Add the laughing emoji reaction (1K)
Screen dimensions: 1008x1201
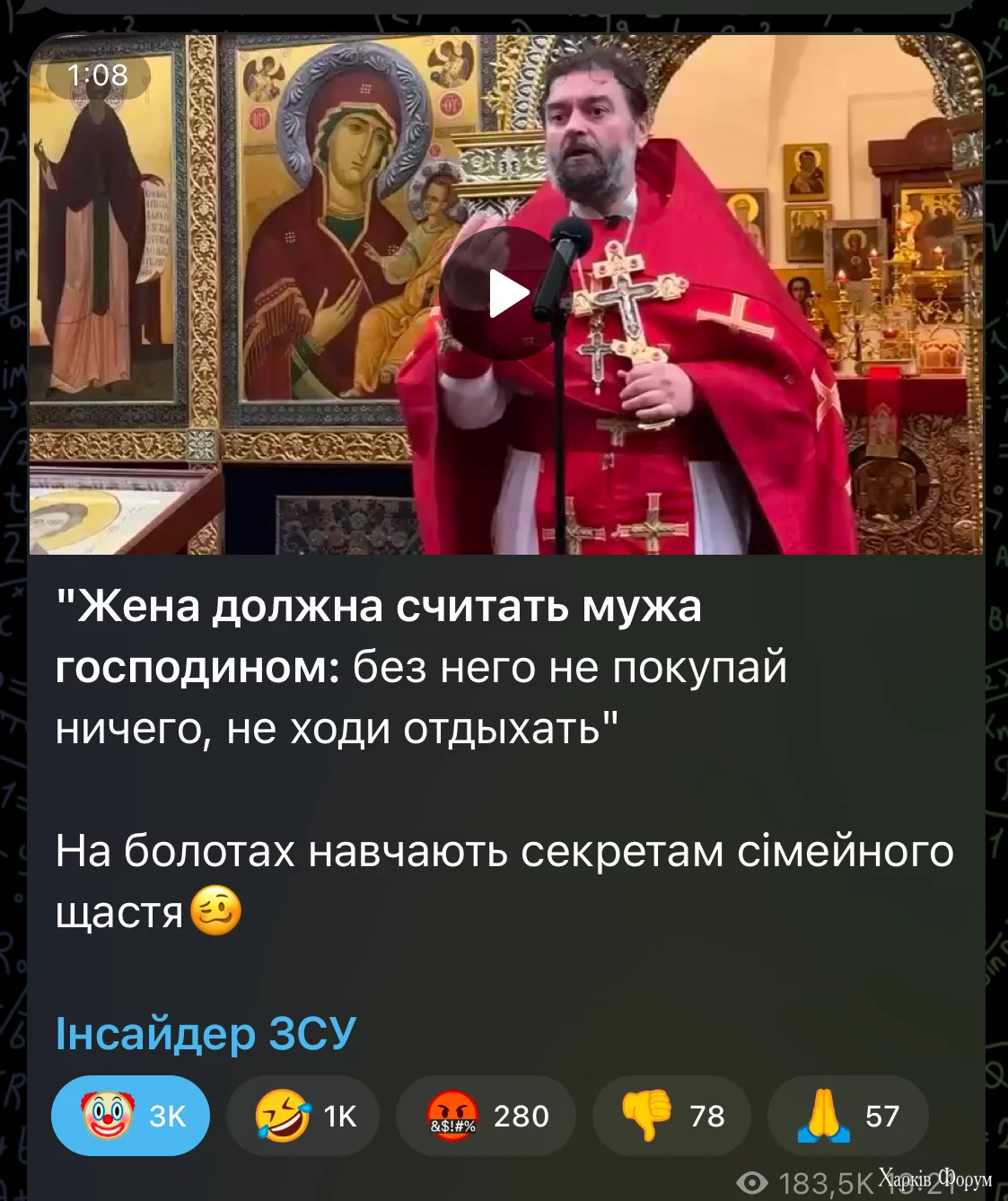pyautogui.click(x=303, y=1116)
